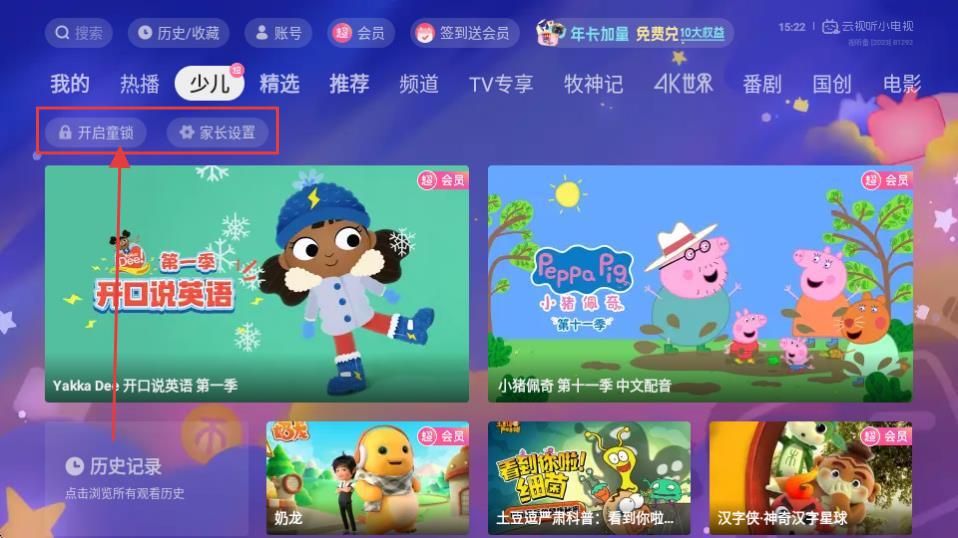This screenshot has width=958, height=538.
Task: Open 历史/收藏 history and favorites
Action: pyautogui.click(x=178, y=33)
